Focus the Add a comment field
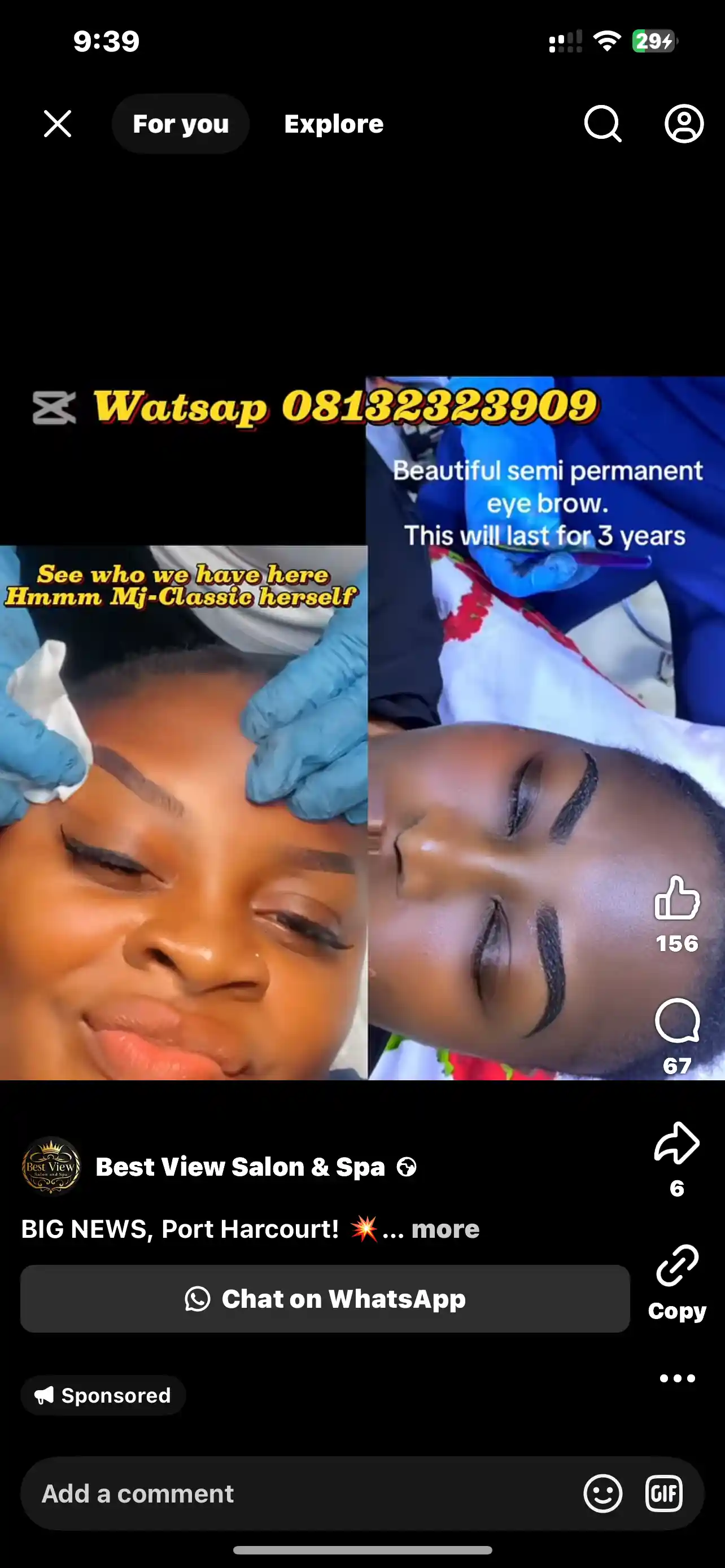 [292, 1493]
